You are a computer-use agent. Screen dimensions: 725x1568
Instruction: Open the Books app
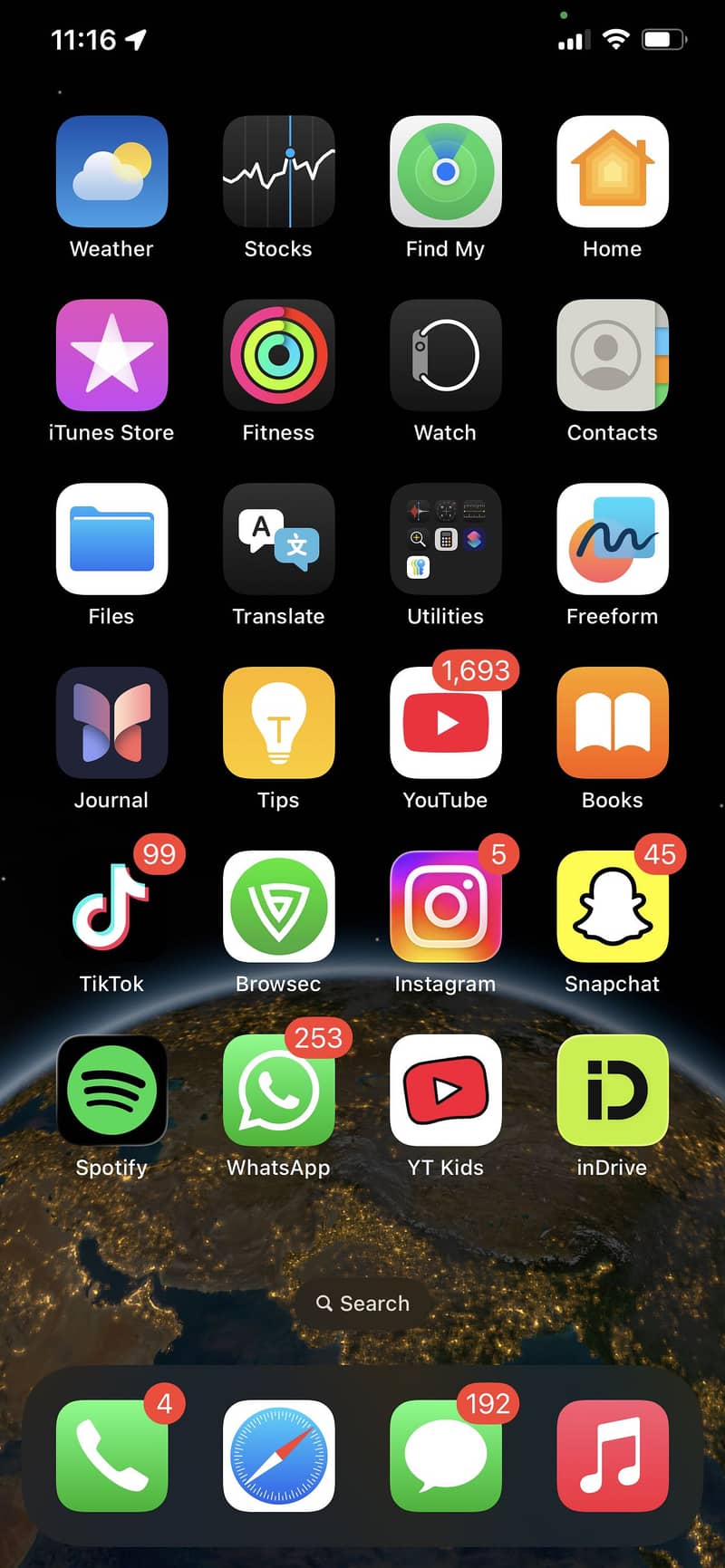612,723
